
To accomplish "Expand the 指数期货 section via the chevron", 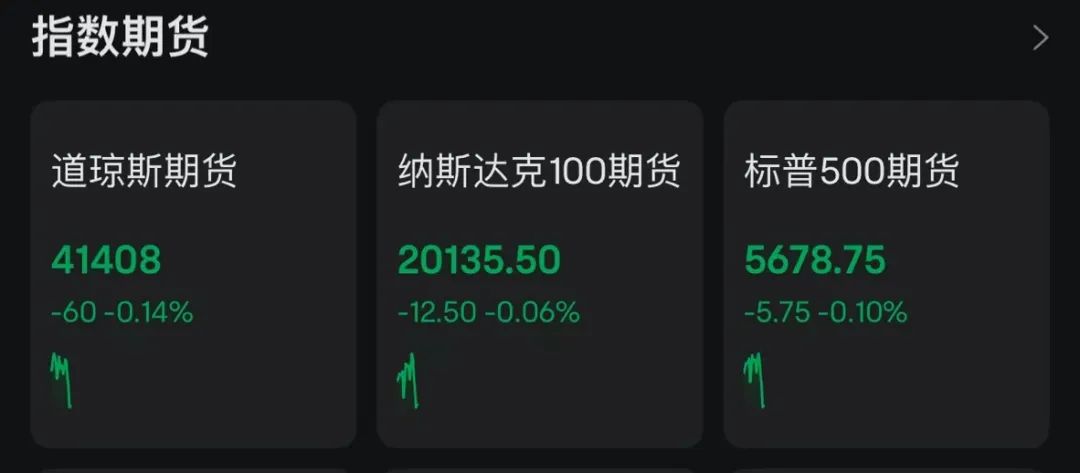I will click(x=1040, y=39).
